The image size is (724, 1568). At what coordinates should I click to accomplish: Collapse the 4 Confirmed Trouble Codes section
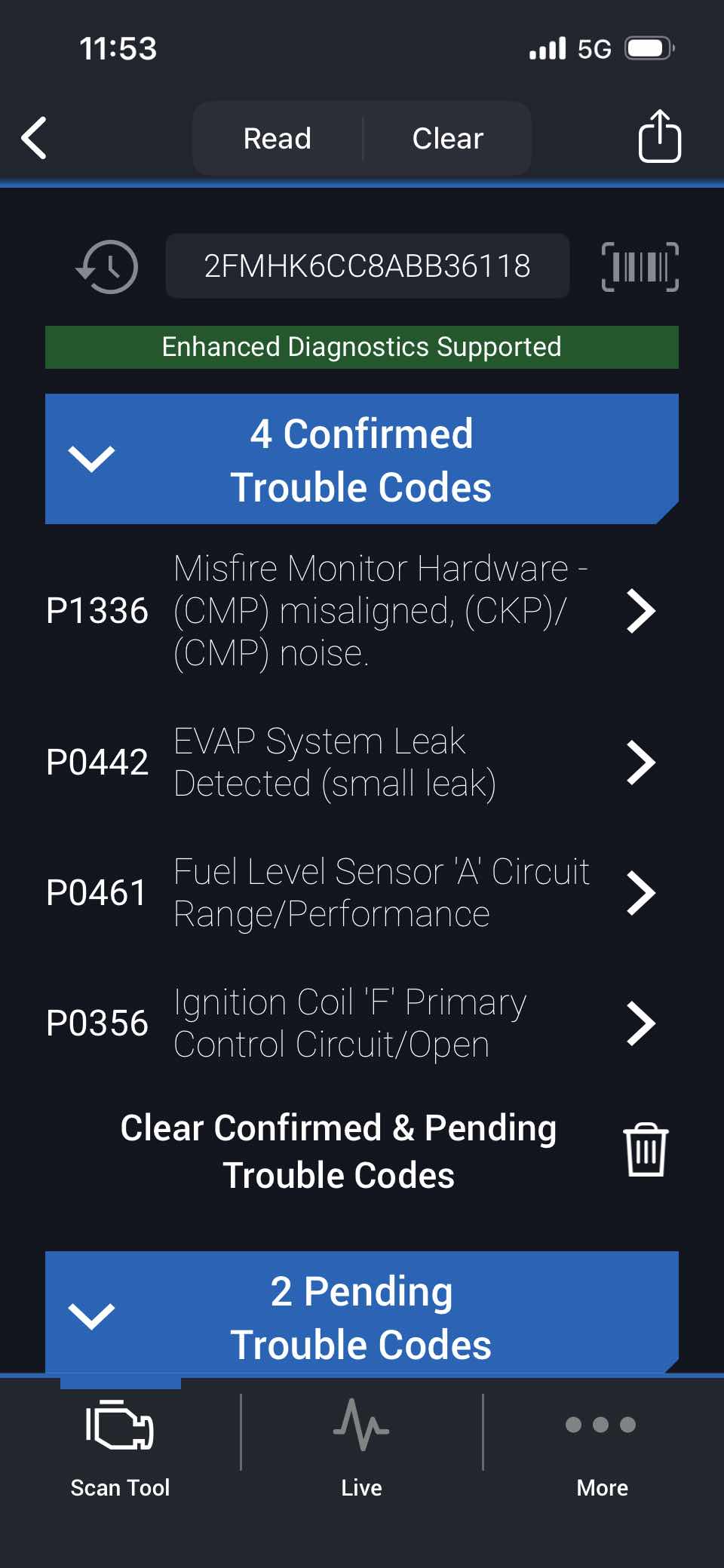[x=91, y=459]
